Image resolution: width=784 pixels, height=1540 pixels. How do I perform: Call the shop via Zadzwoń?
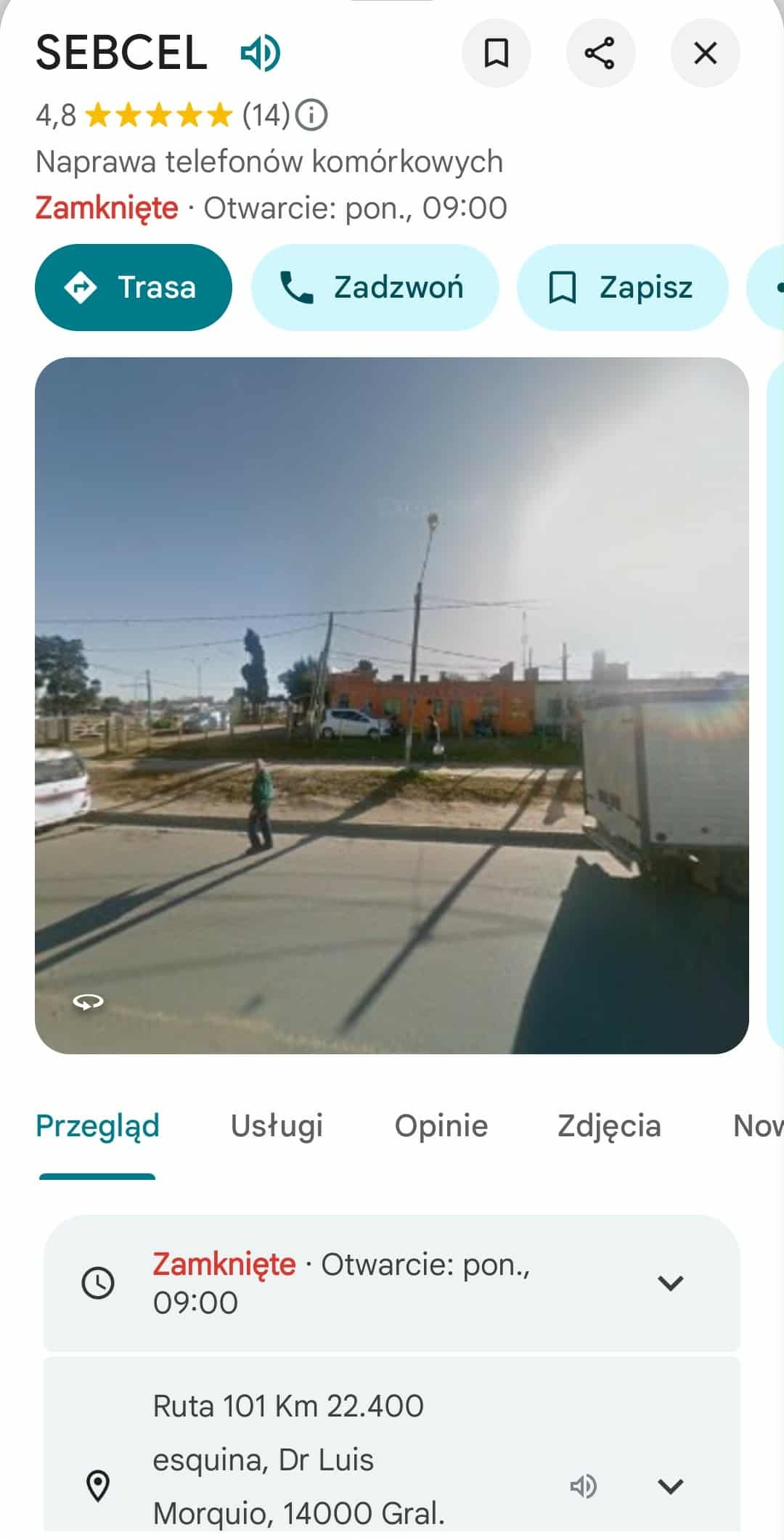[375, 288]
